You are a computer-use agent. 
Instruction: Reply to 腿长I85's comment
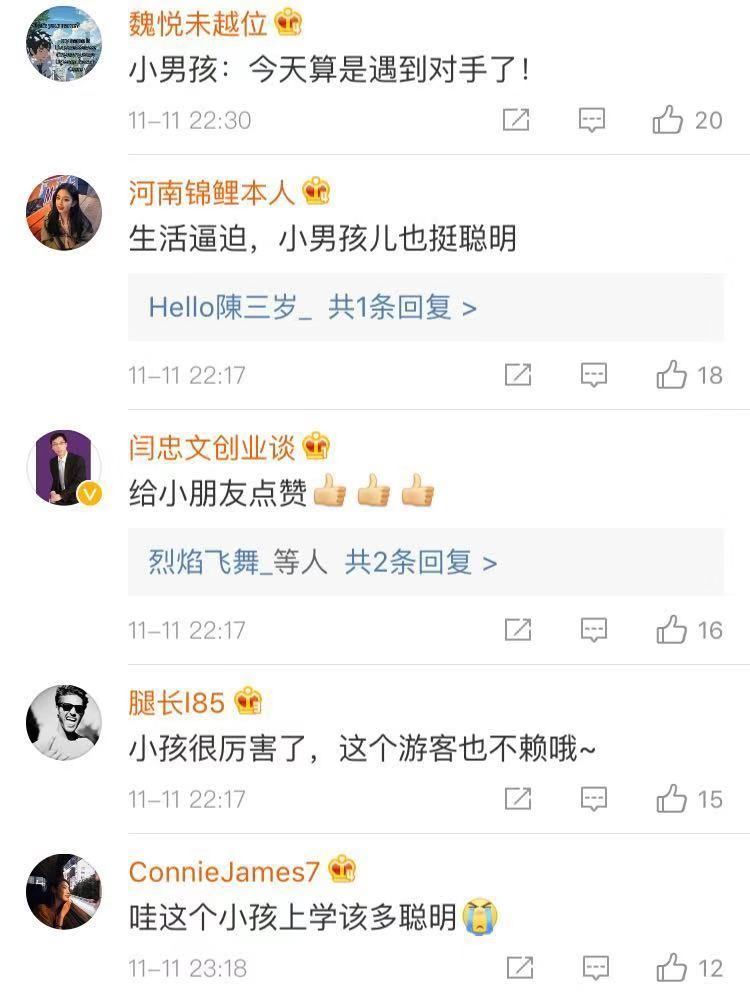click(594, 799)
